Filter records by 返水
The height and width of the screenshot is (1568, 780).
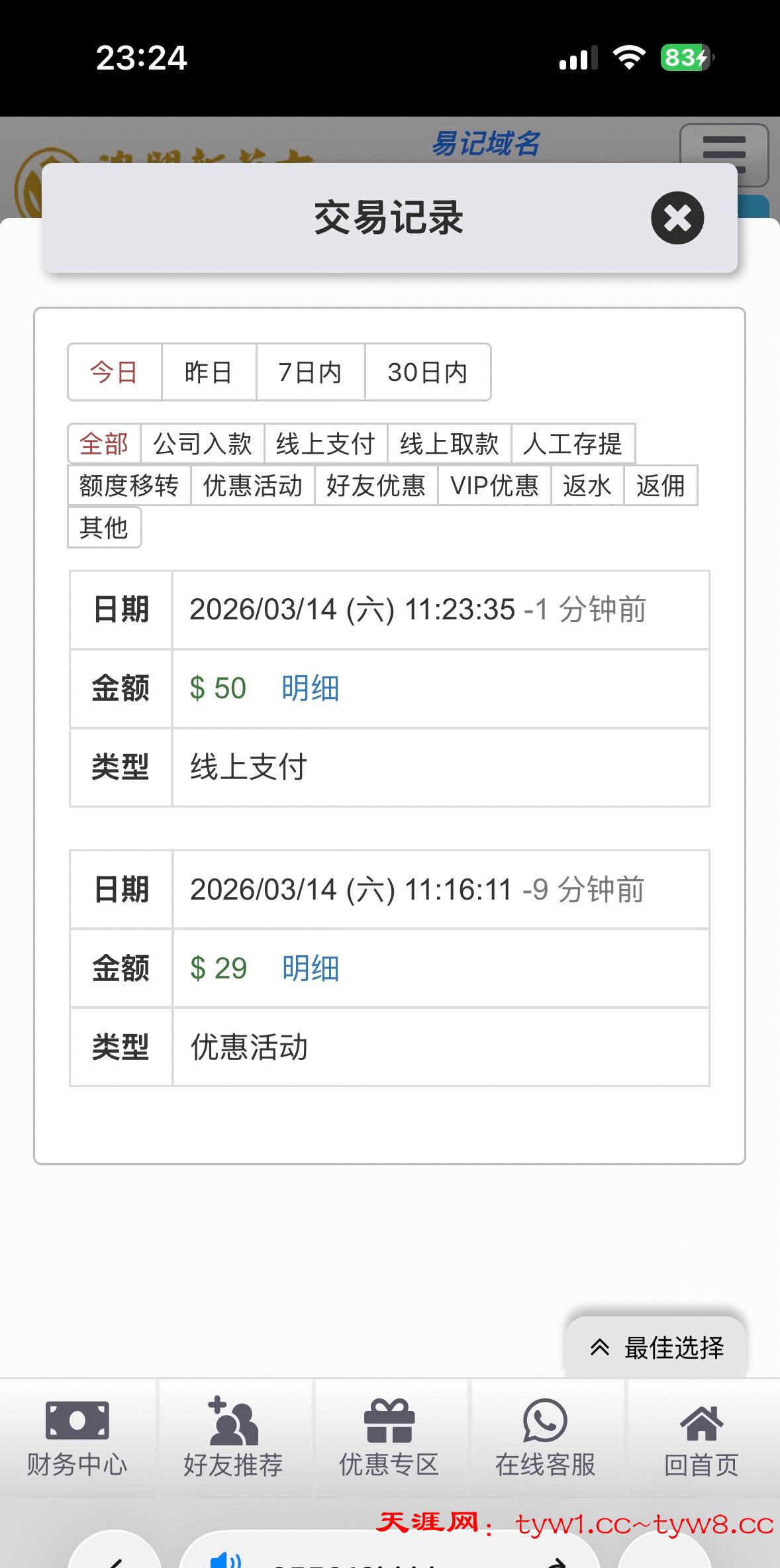click(587, 486)
